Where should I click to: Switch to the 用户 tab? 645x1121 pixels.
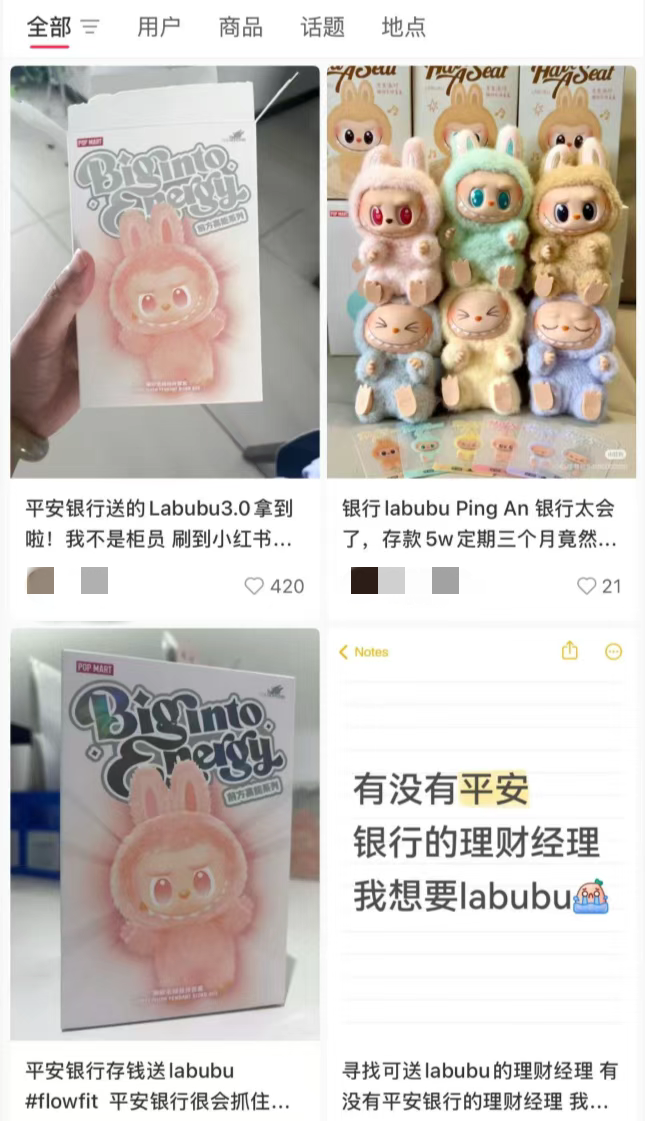[159, 27]
